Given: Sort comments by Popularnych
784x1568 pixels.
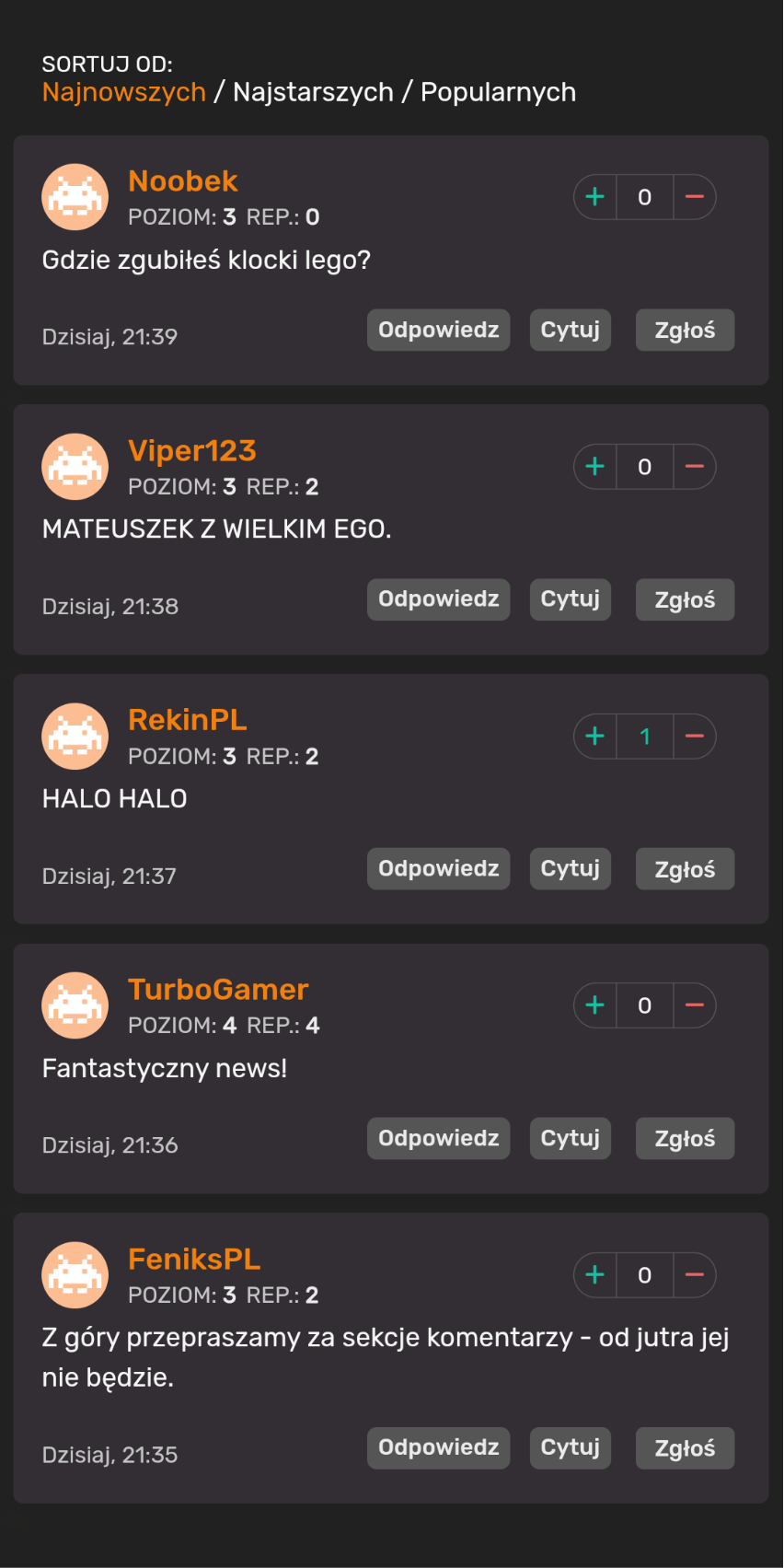Looking at the screenshot, I should (498, 92).
